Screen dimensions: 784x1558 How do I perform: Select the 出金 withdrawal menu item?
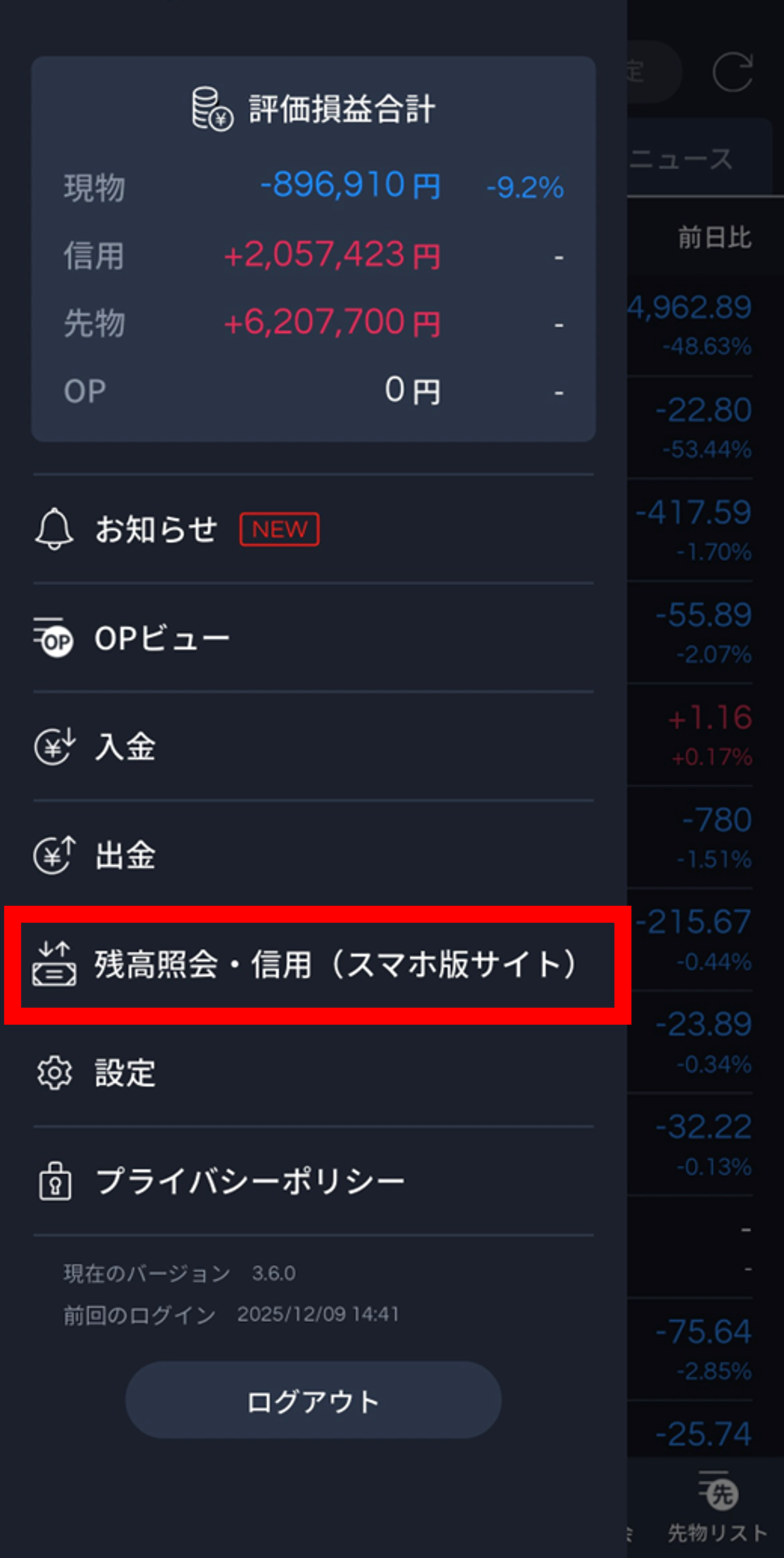point(126,856)
